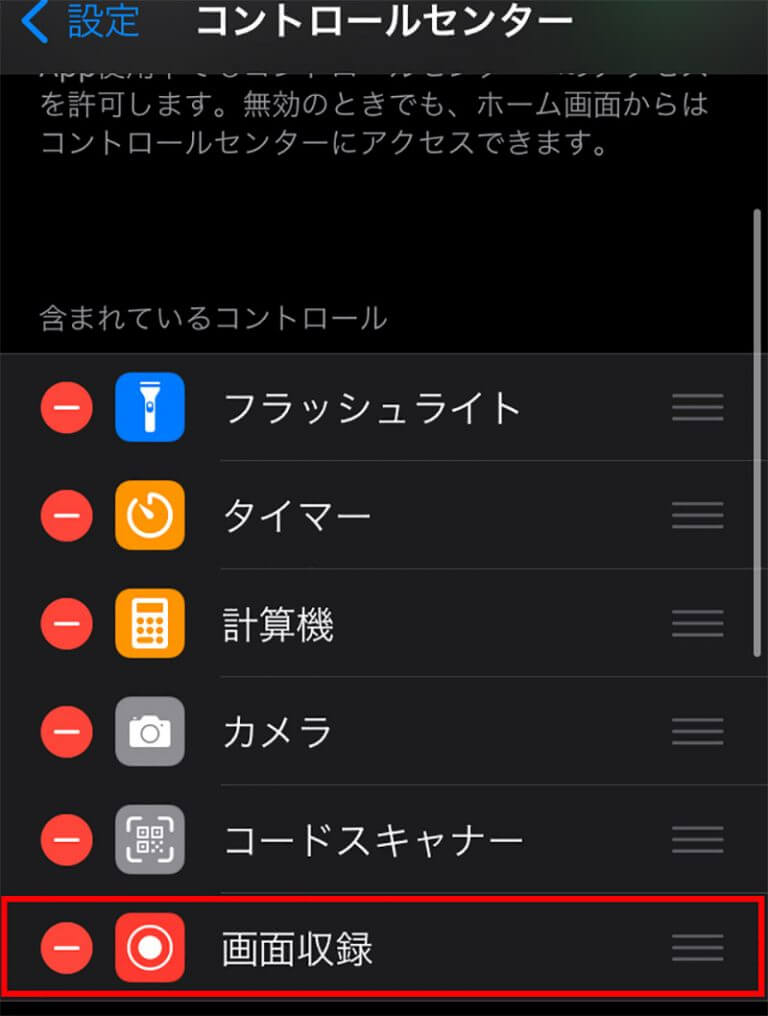The height and width of the screenshot is (1016, 768).
Task: Remove フラッシュライト using its red minus button
Action: pyautogui.click(x=66, y=407)
